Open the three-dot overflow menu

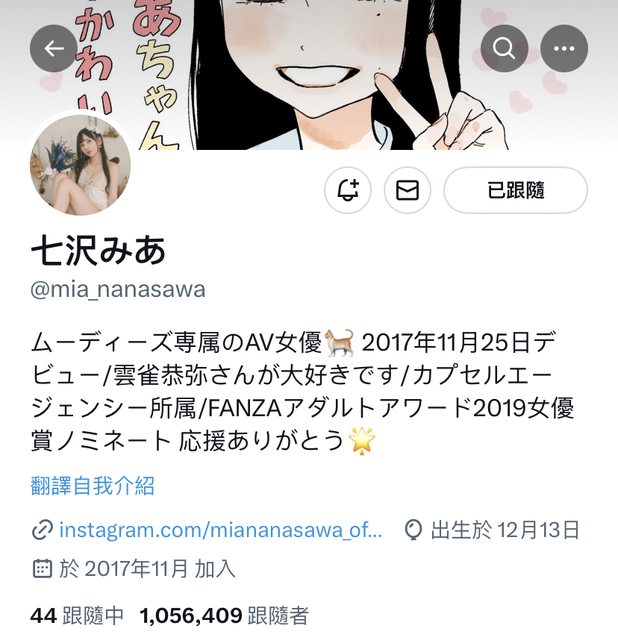[564, 48]
